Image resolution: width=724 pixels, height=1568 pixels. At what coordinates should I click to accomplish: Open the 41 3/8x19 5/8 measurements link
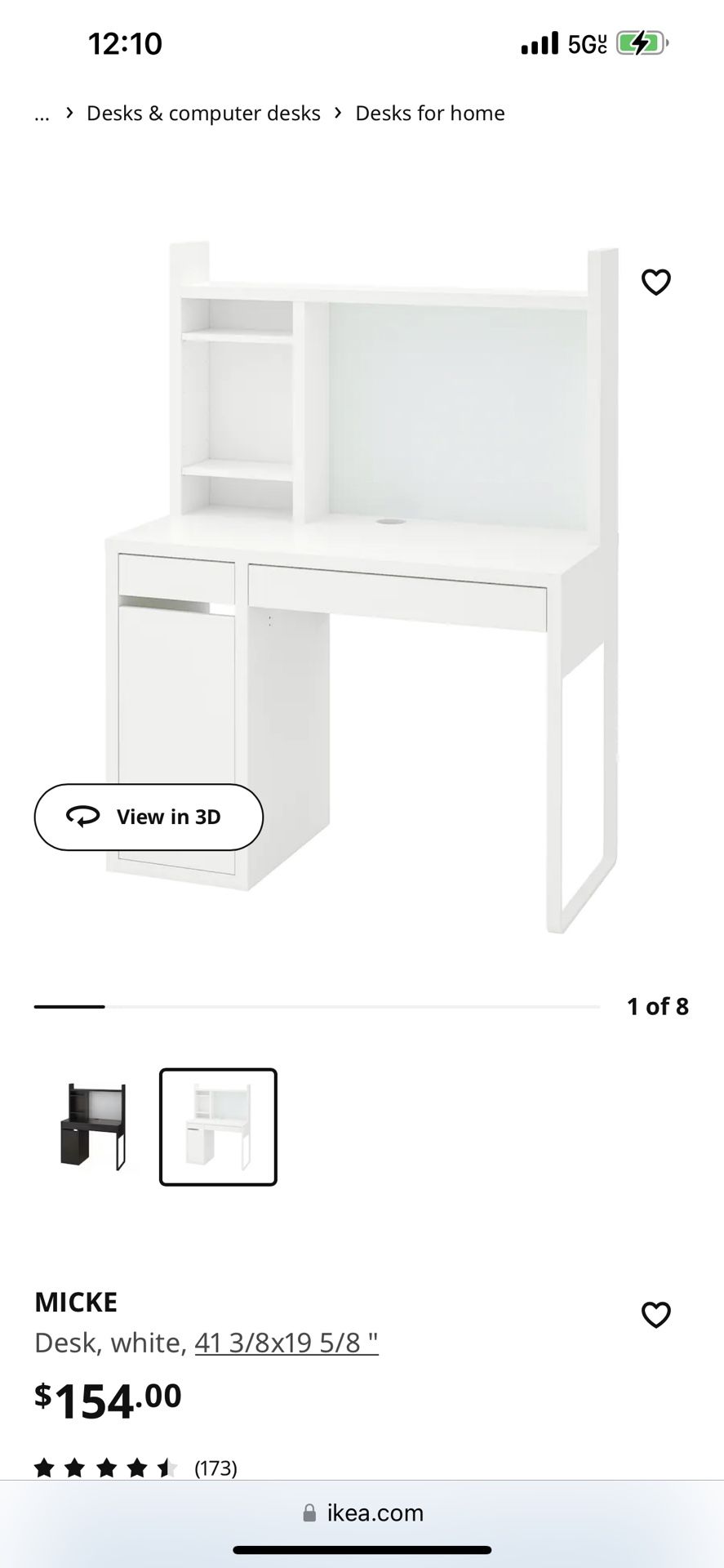point(286,1342)
